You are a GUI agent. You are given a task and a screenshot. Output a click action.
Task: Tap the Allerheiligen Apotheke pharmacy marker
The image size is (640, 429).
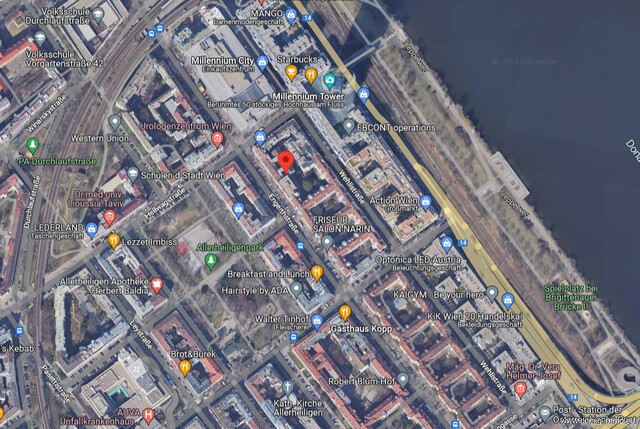click(157, 286)
